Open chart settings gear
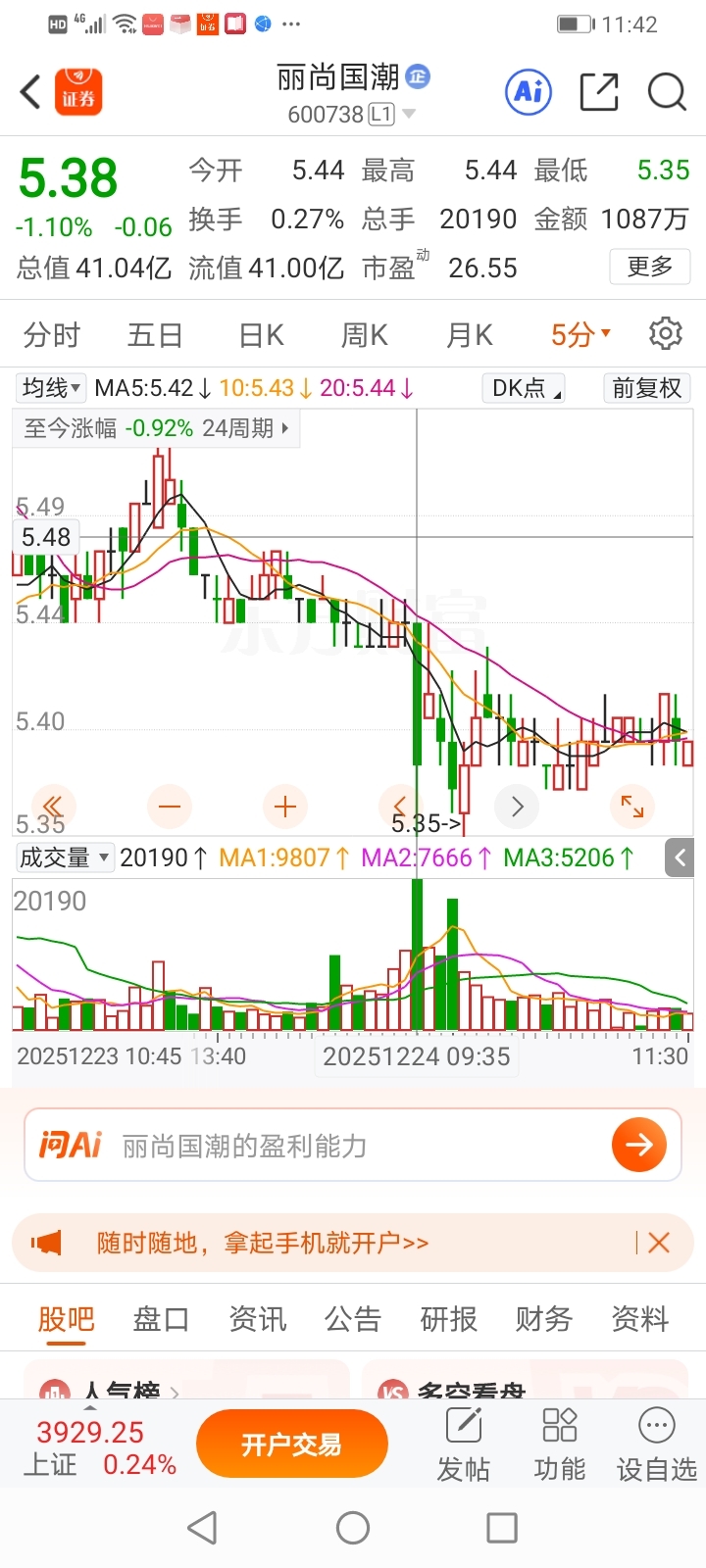The image size is (706, 1568). coord(666,334)
